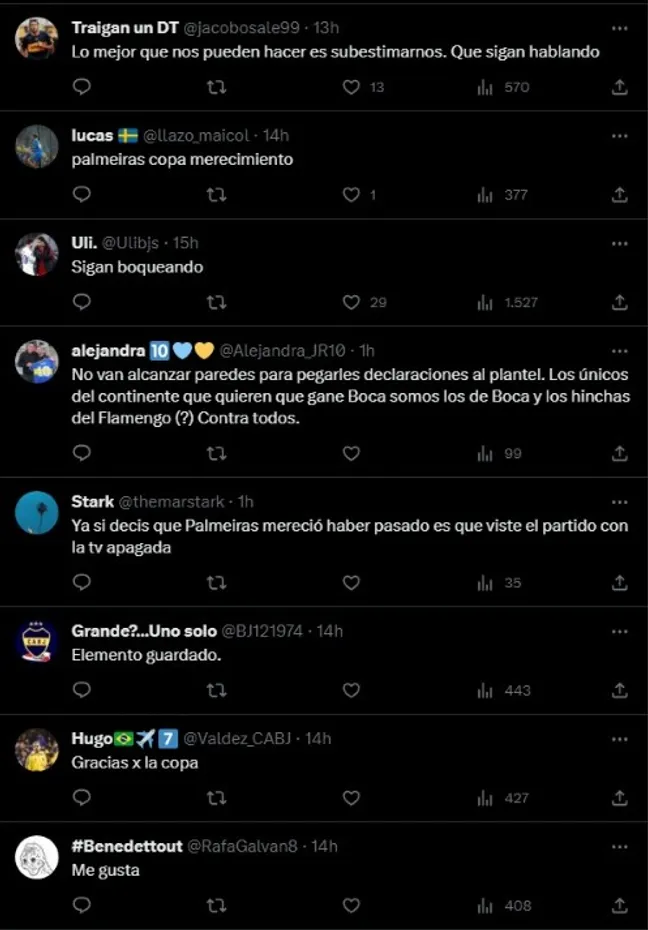Screen dimensions: 648x930
Task: Open overflow menu on alejandra's tweet
Action: point(620,351)
